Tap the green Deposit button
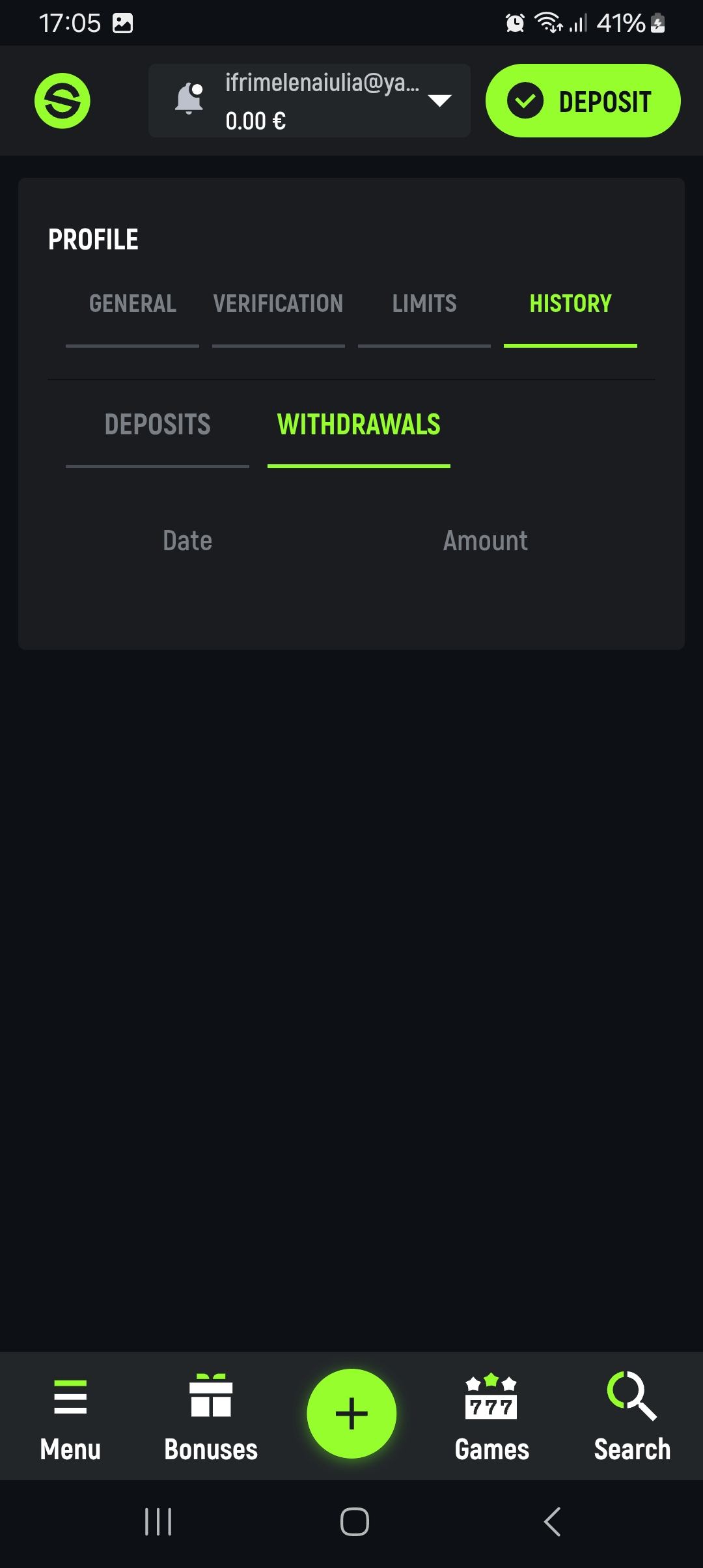This screenshot has width=703, height=1568. click(x=583, y=101)
